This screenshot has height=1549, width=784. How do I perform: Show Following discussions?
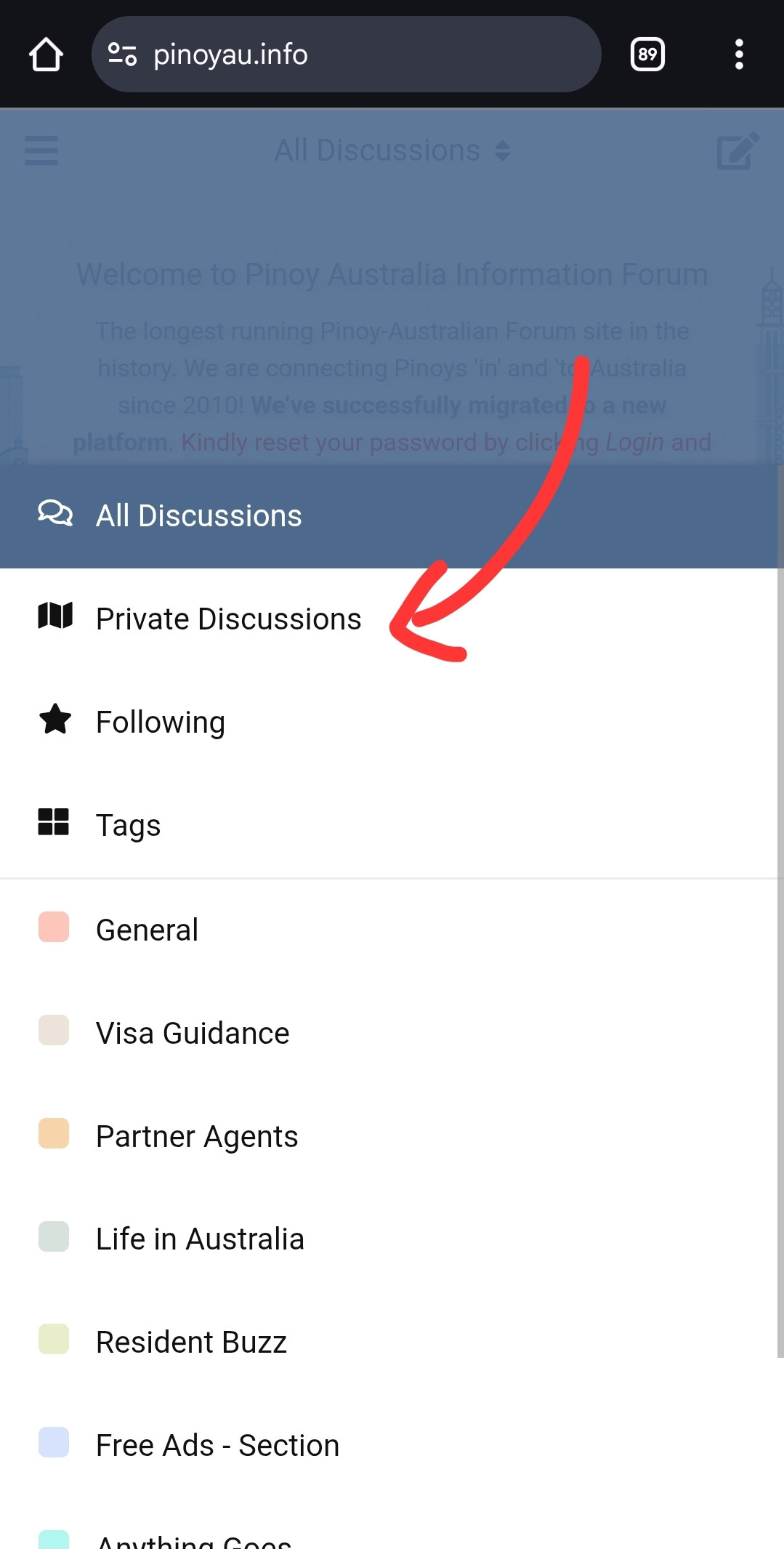[x=160, y=723]
